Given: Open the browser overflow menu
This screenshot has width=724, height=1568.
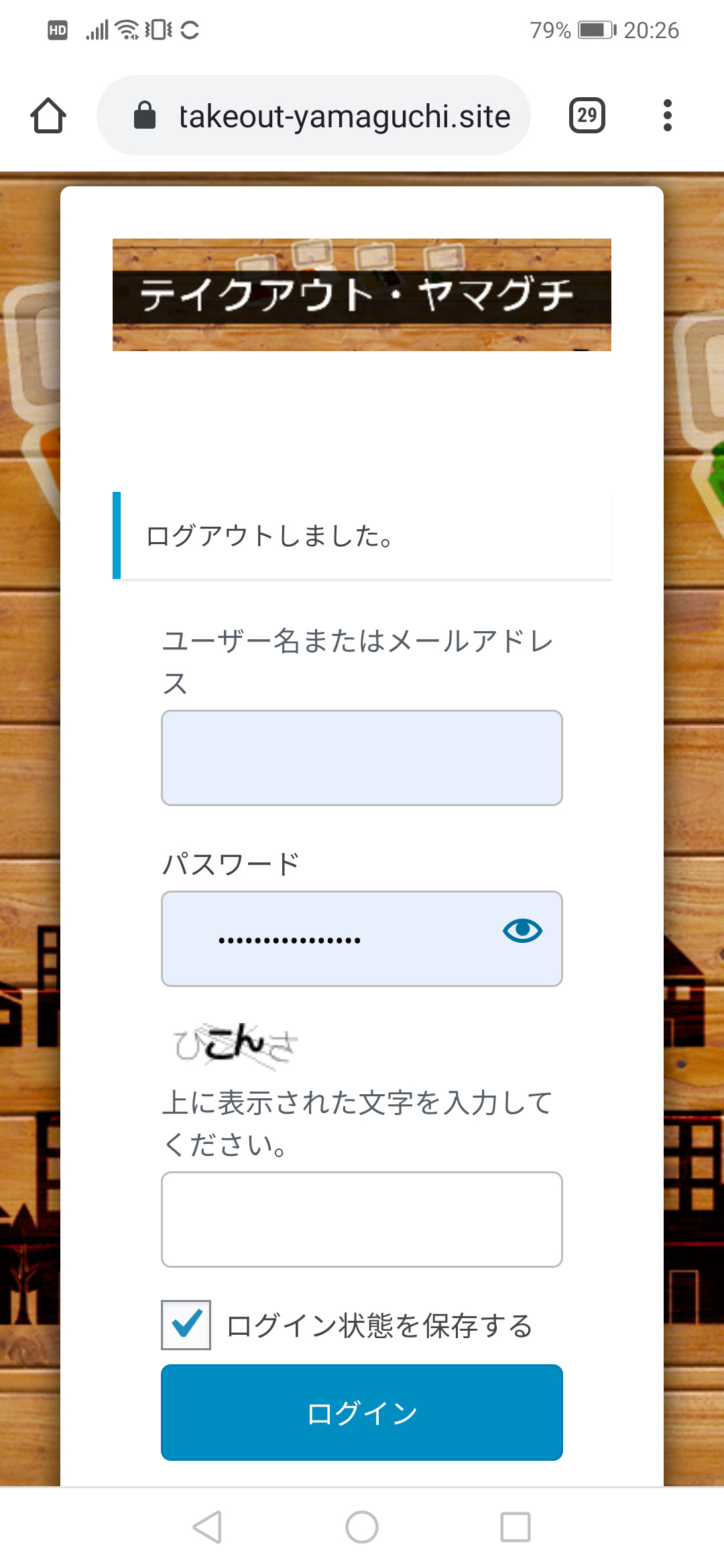Looking at the screenshot, I should pyautogui.click(x=667, y=116).
